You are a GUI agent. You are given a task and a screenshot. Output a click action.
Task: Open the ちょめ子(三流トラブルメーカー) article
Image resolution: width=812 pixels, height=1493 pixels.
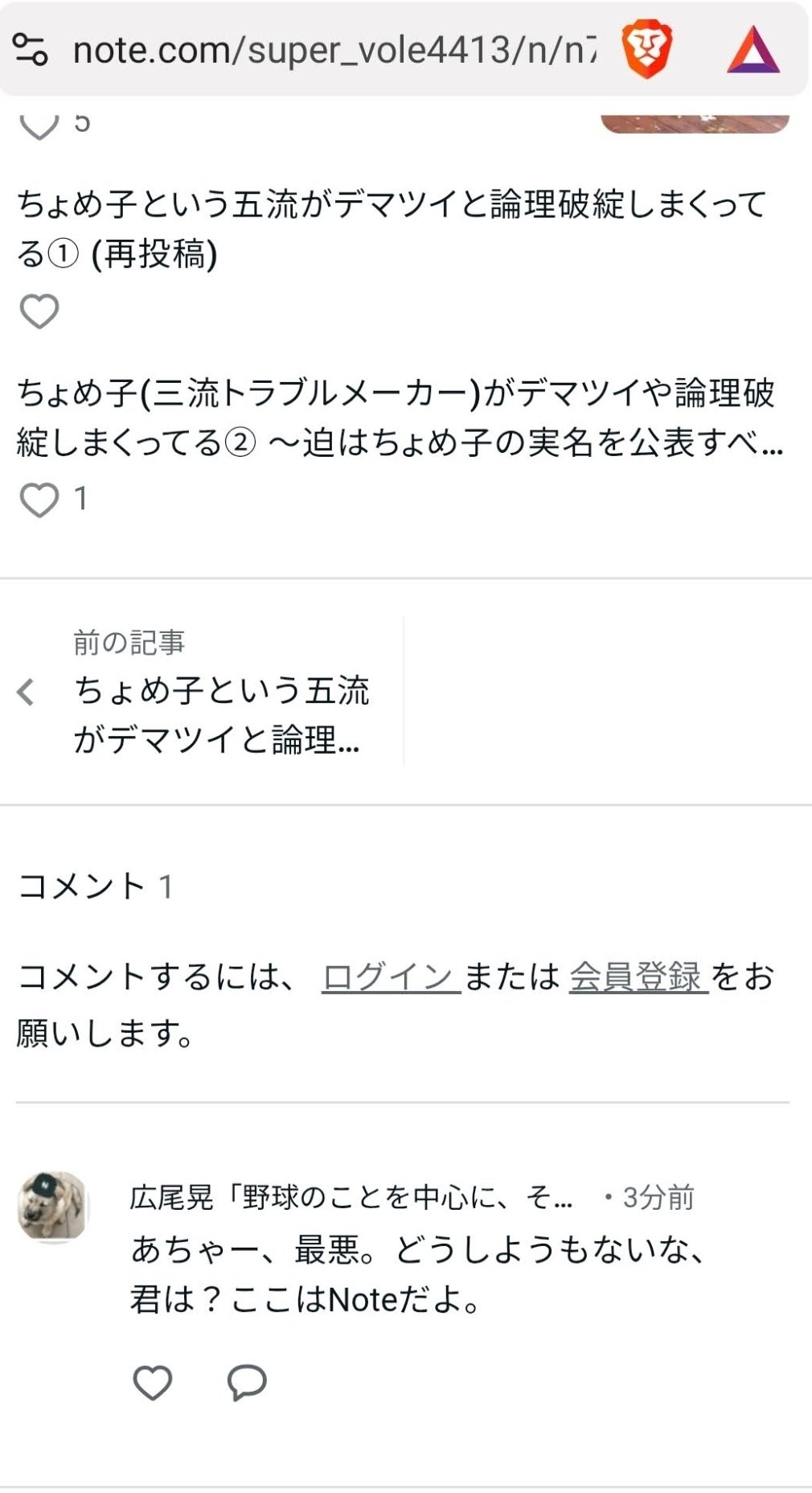pyautogui.click(x=400, y=417)
